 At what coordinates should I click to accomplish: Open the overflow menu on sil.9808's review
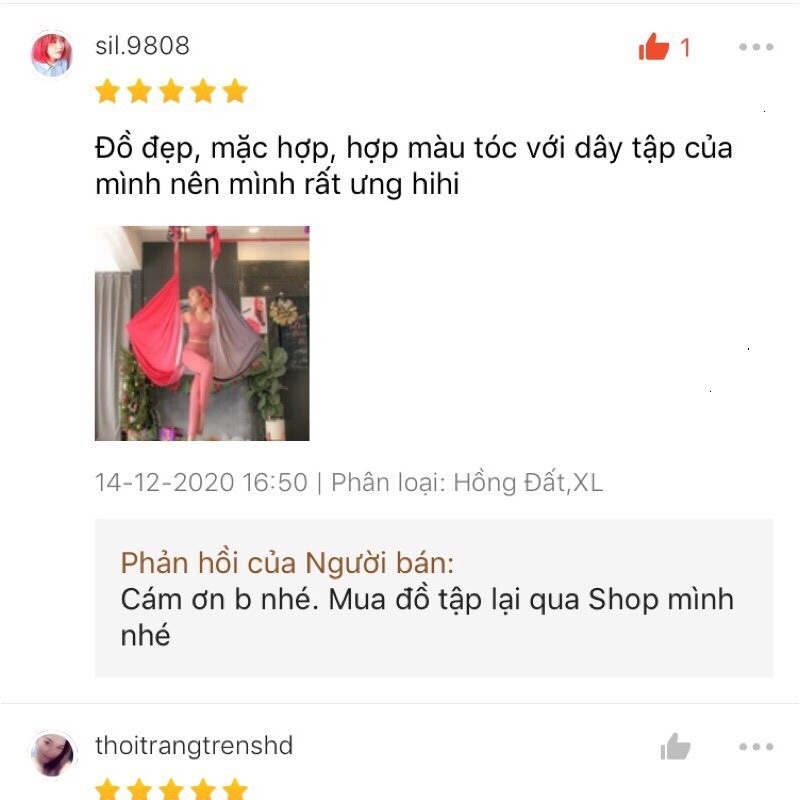coord(755,47)
